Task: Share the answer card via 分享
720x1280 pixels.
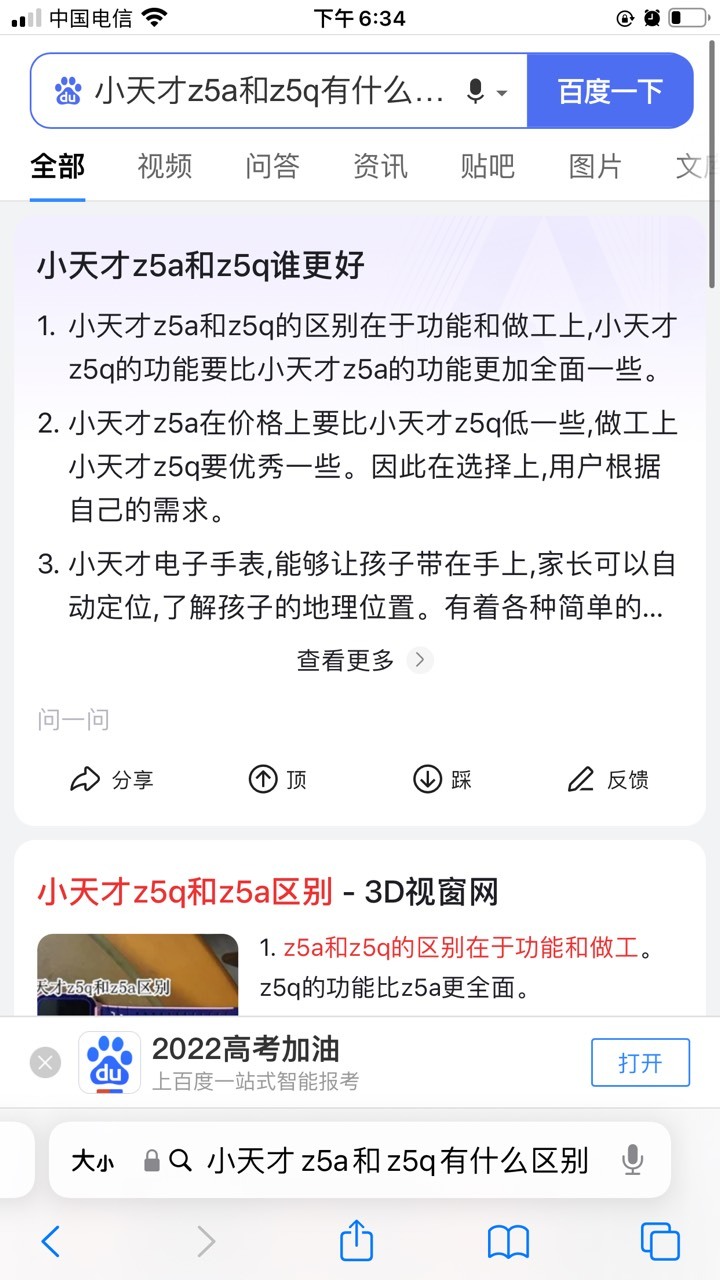Action: pos(112,780)
